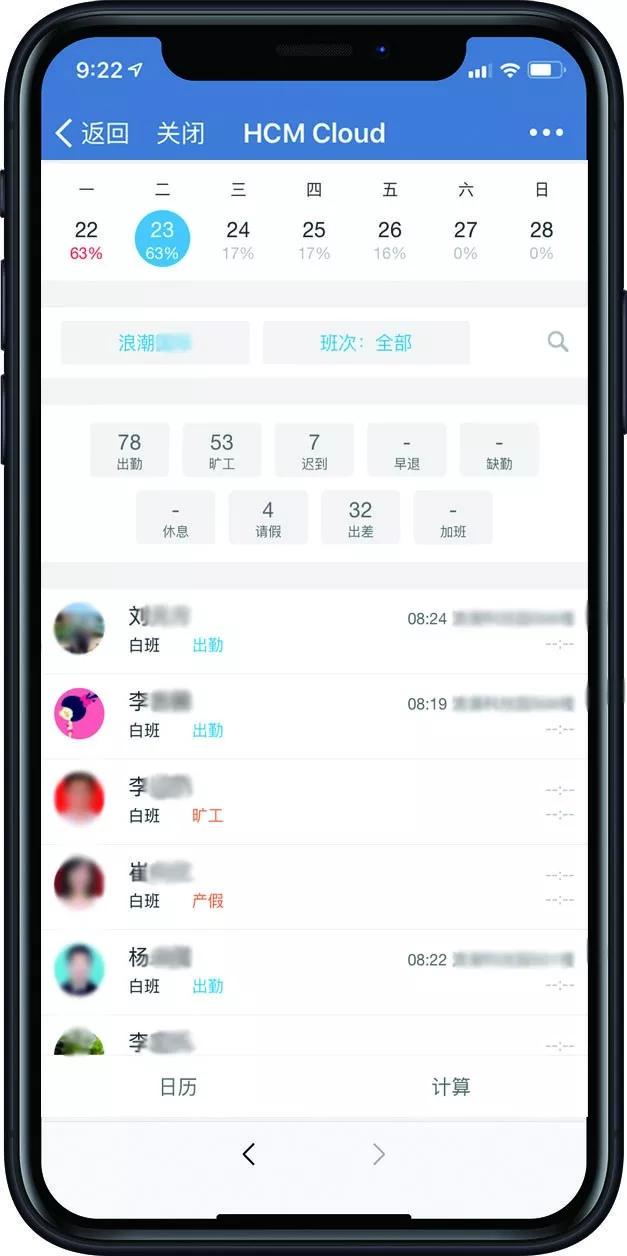Tap 关闭 to close the page
This screenshot has height=1256, width=627.
click(181, 133)
